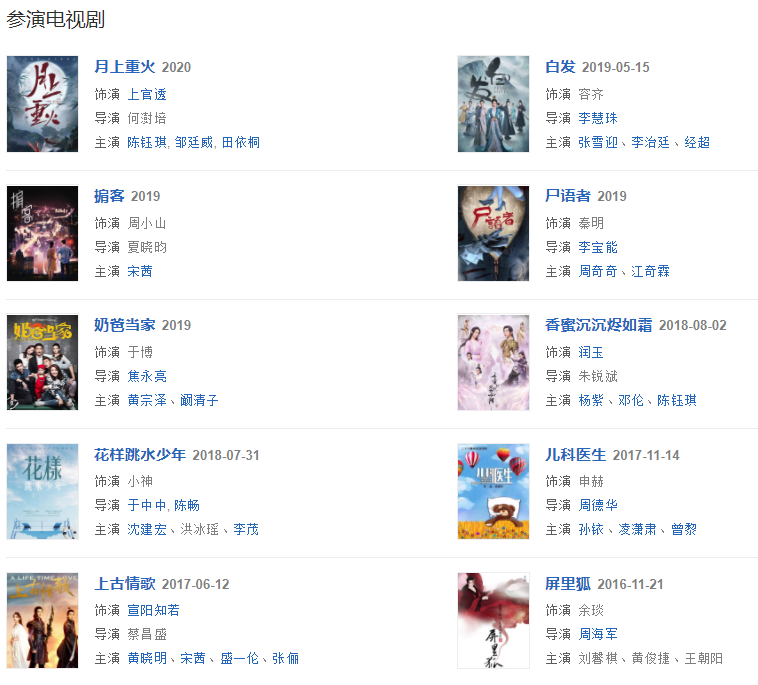Open the role link 润玉
This screenshot has height=685, width=758.
(x=591, y=353)
